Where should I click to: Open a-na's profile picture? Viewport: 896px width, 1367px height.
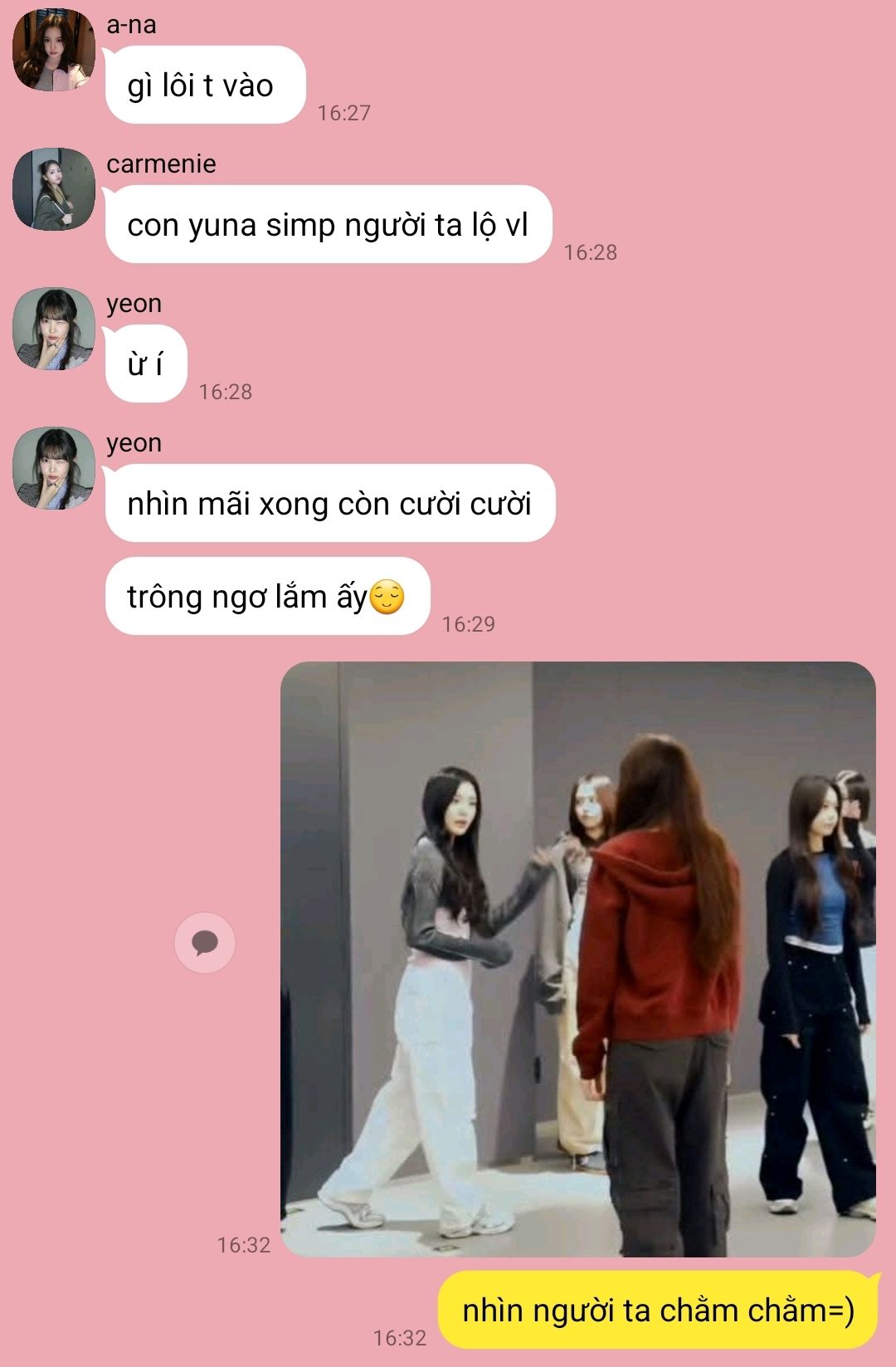(54, 50)
